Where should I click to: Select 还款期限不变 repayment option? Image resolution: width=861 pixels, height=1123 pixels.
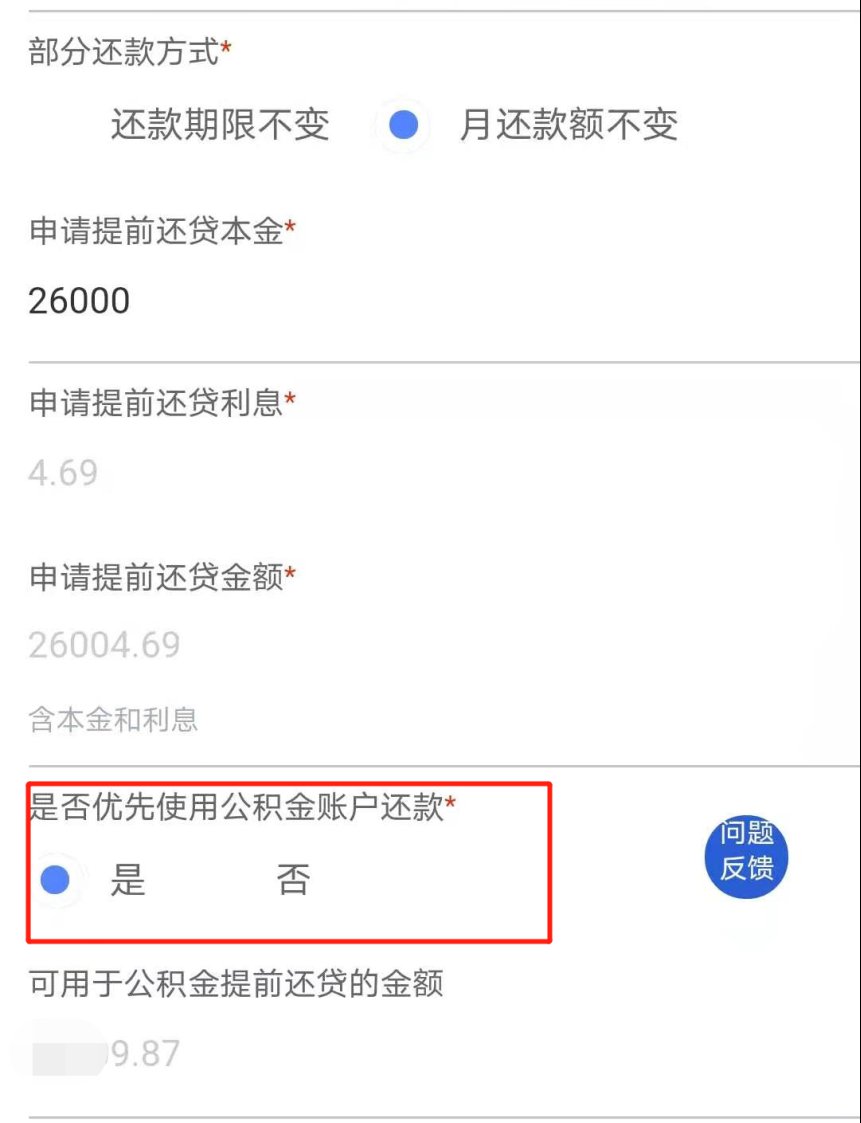218,126
